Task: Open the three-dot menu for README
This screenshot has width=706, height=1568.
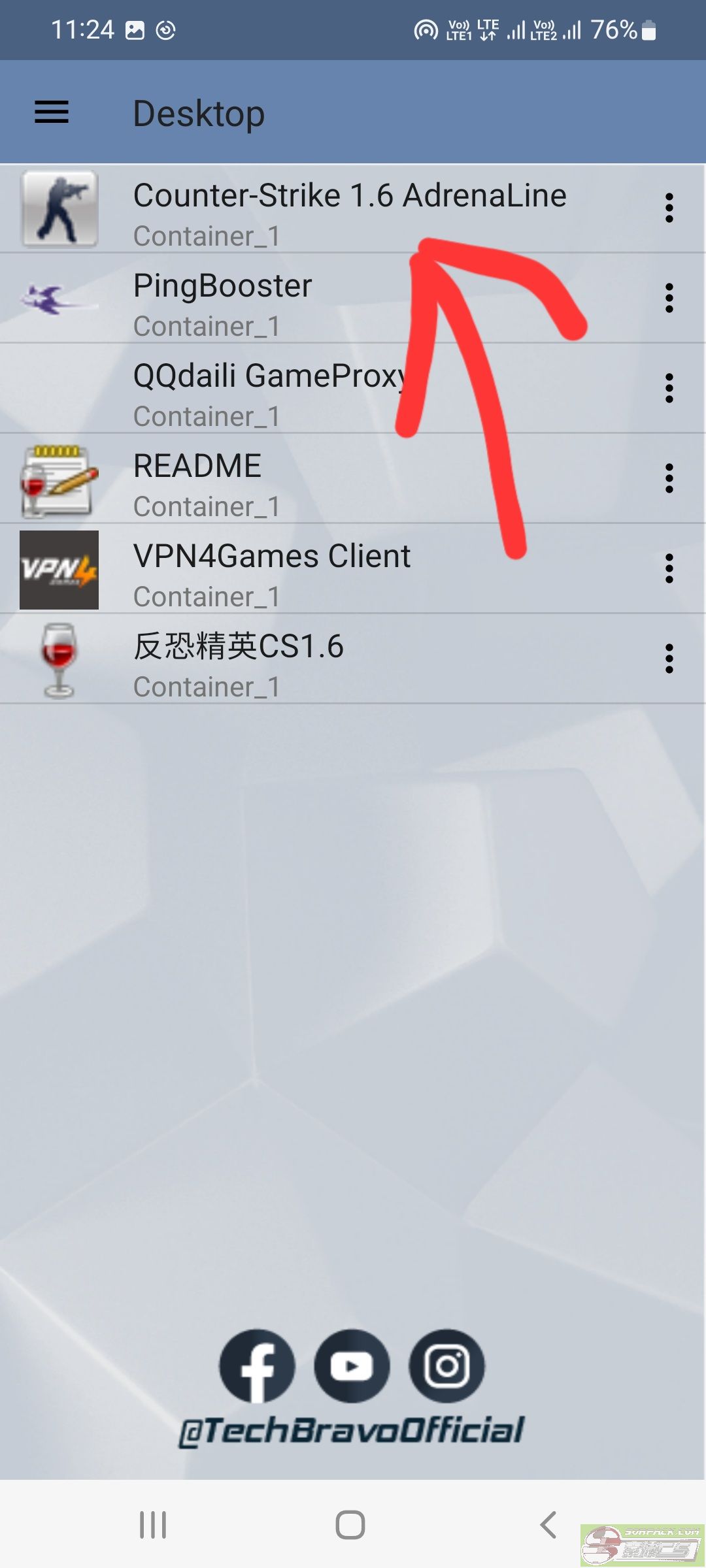Action: point(669,478)
